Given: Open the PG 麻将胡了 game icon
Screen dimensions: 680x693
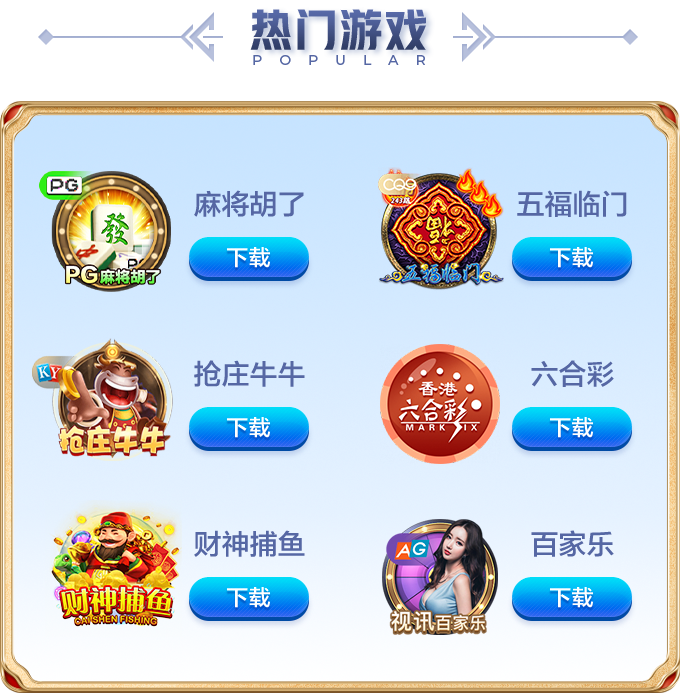Looking at the screenshot, I should click(111, 230).
